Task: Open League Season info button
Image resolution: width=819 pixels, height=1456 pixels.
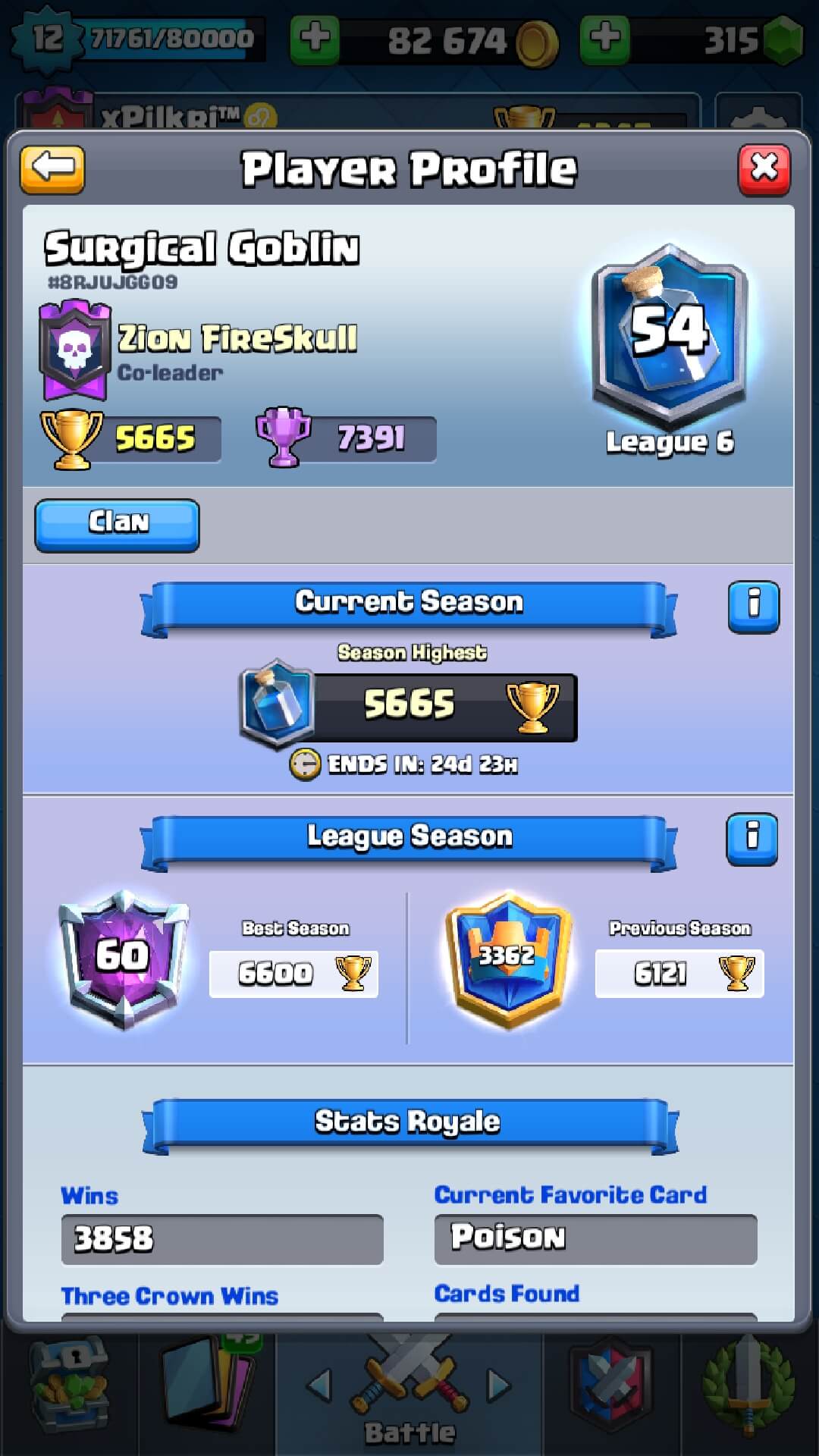Action: [752, 839]
